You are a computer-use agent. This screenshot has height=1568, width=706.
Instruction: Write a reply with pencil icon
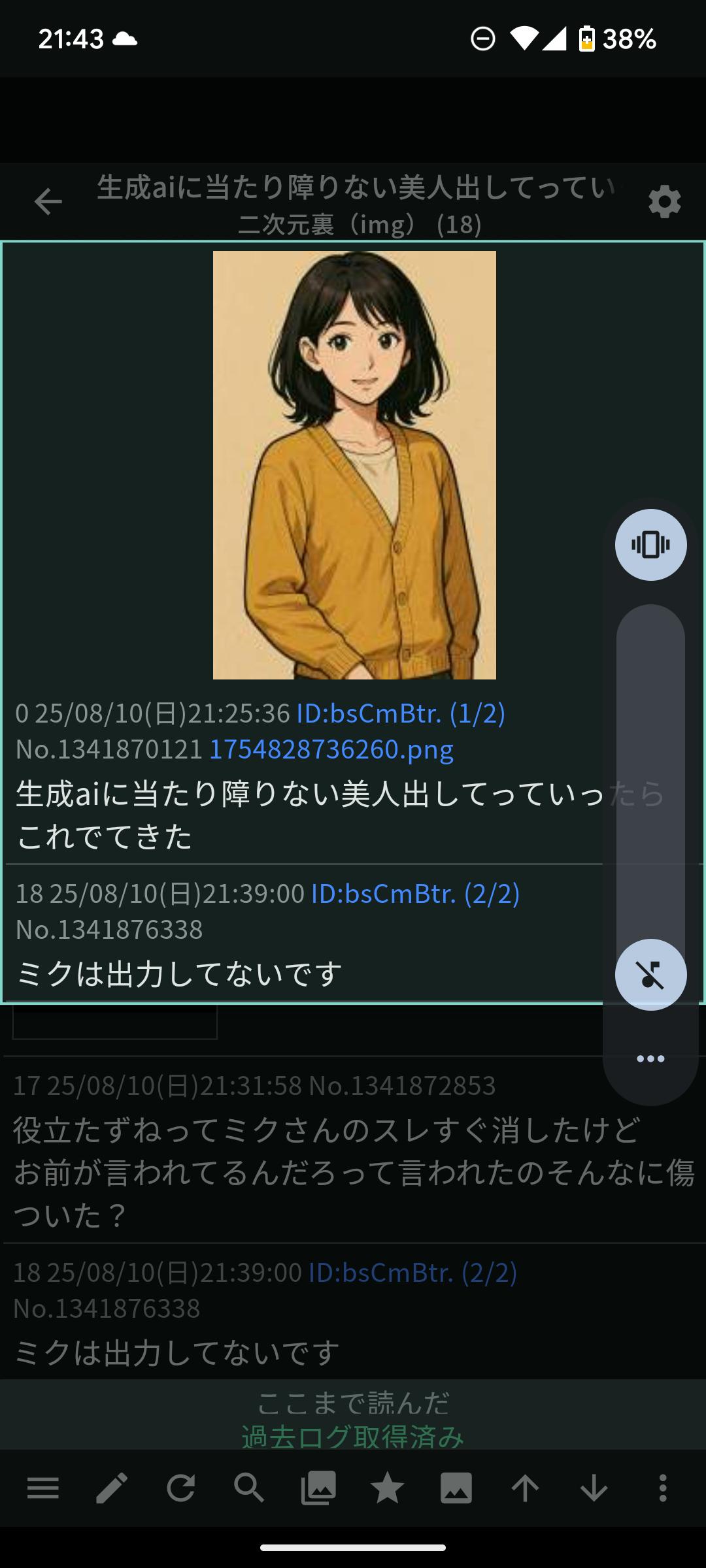tap(112, 1489)
